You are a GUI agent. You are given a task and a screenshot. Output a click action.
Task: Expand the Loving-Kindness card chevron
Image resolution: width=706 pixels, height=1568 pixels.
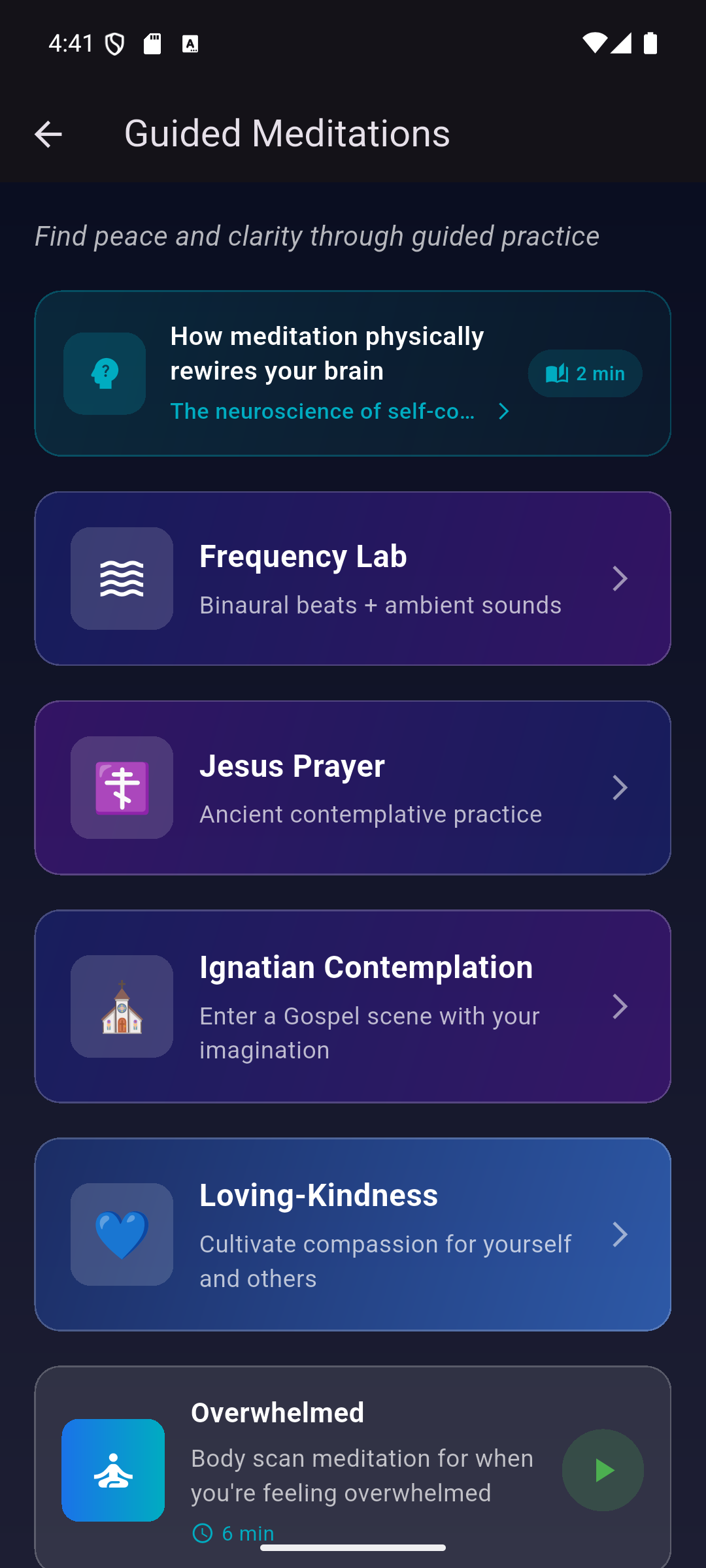pyautogui.click(x=620, y=1233)
